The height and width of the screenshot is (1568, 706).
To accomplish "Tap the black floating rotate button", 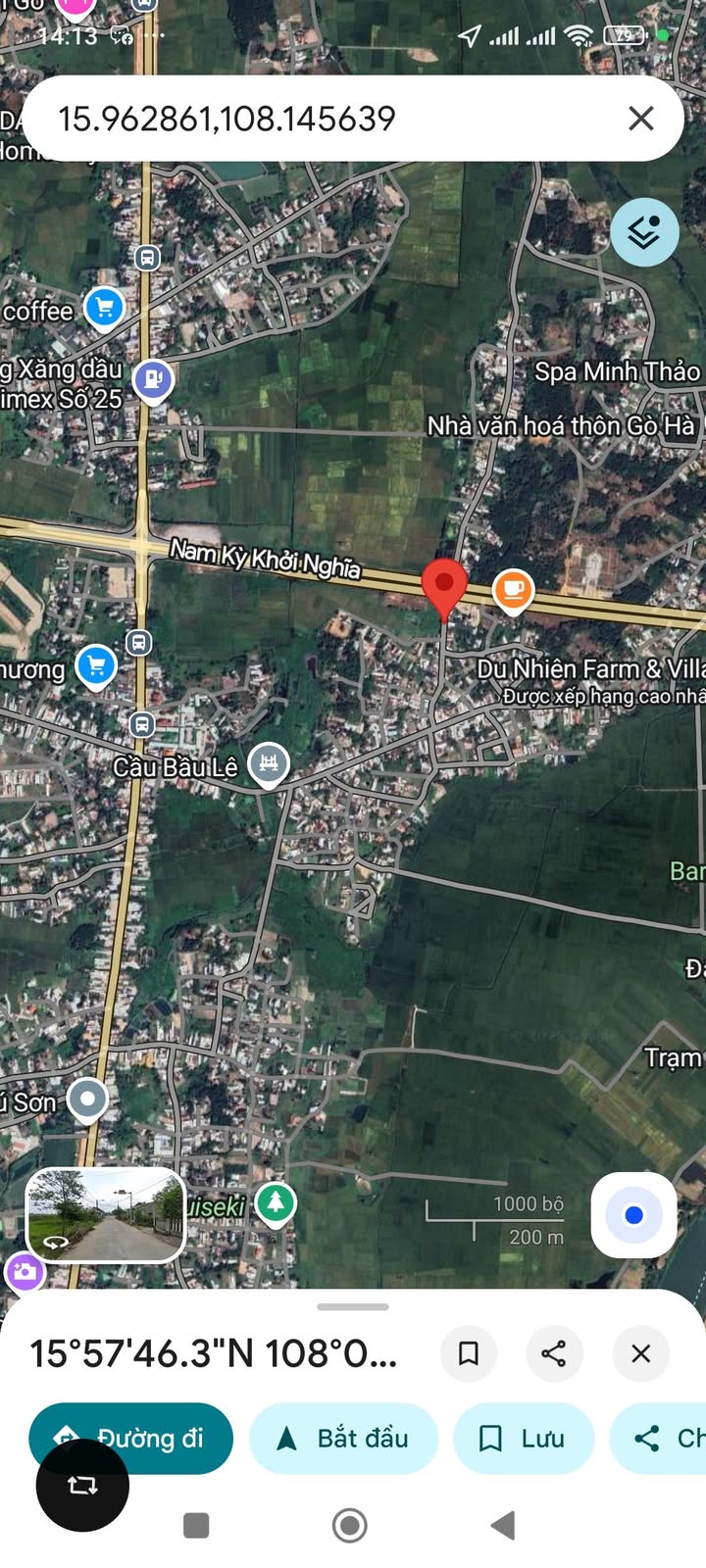I will tap(82, 1485).
